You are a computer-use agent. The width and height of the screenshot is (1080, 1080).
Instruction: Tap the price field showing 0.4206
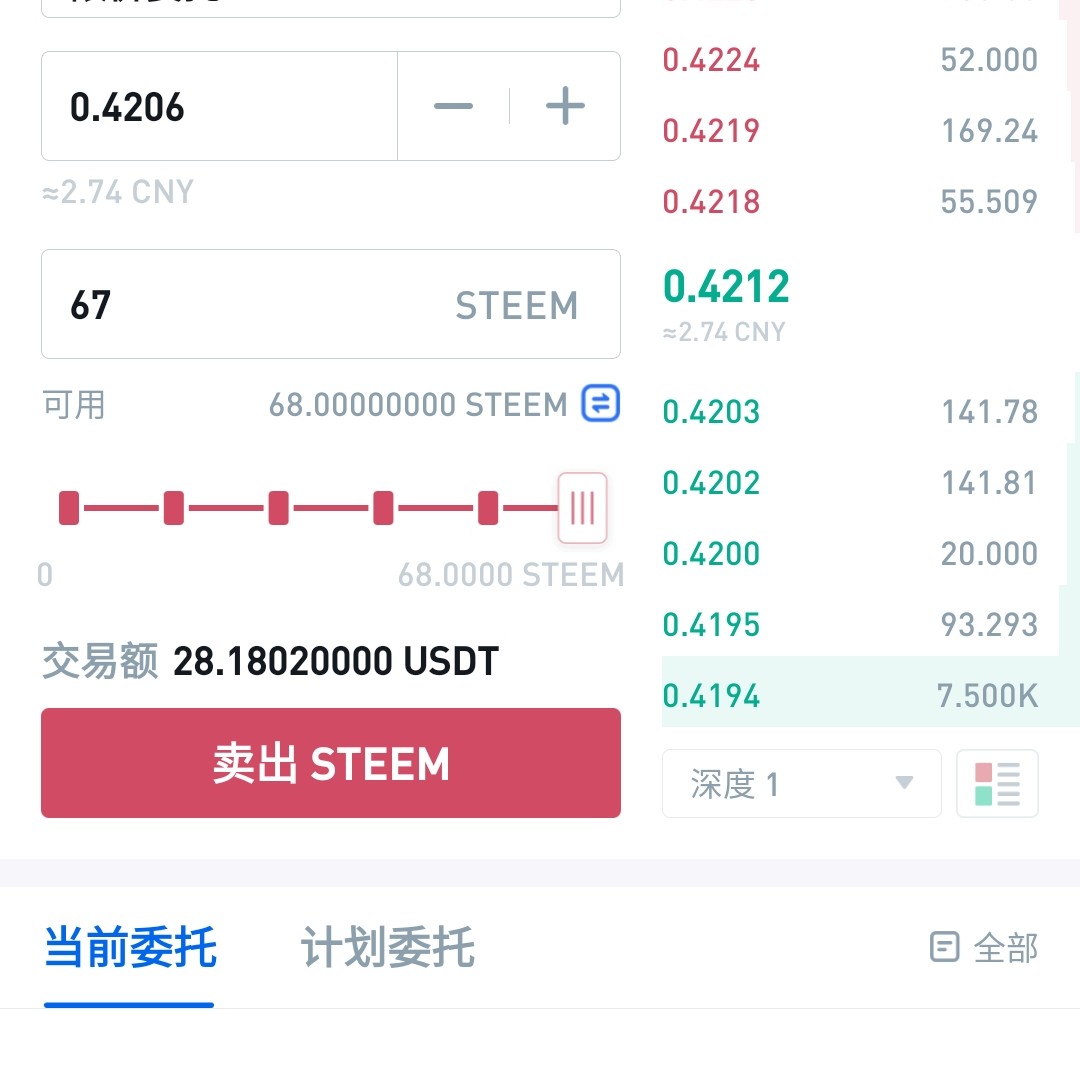[x=220, y=106]
